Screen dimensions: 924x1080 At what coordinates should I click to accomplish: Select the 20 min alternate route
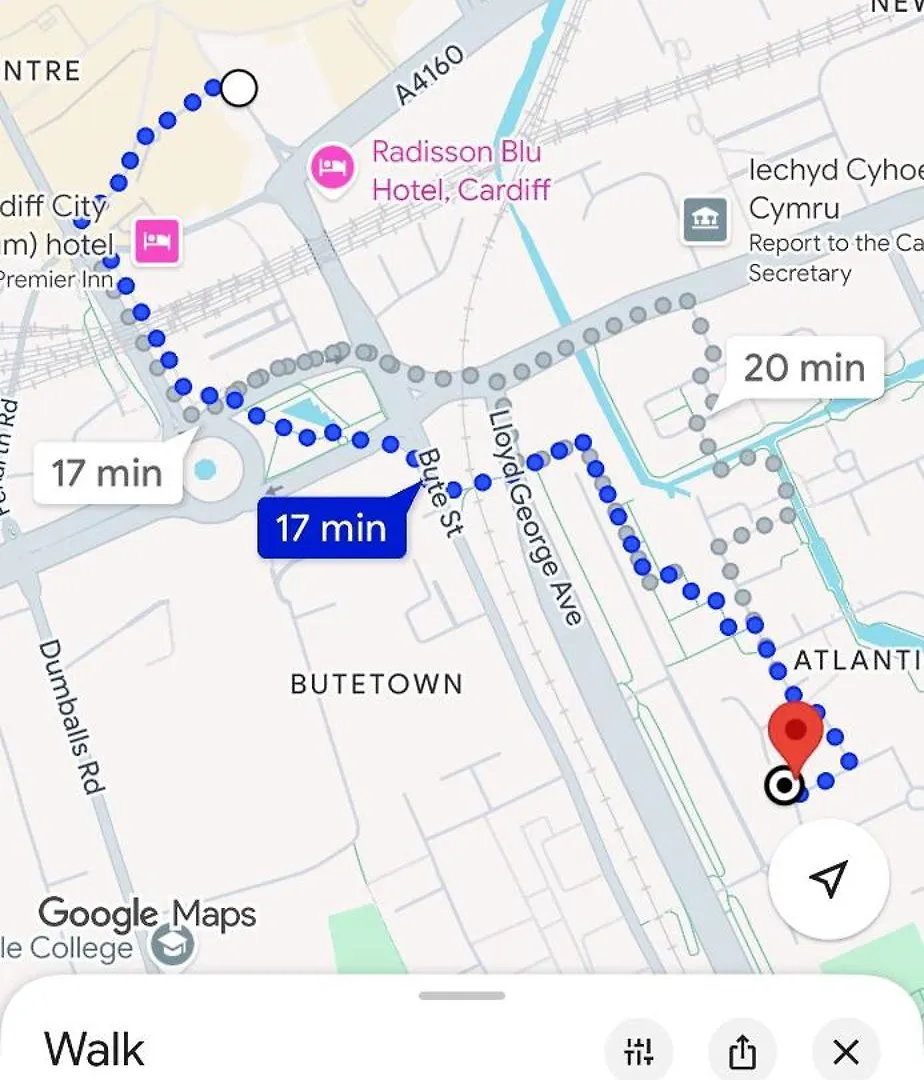coord(803,368)
